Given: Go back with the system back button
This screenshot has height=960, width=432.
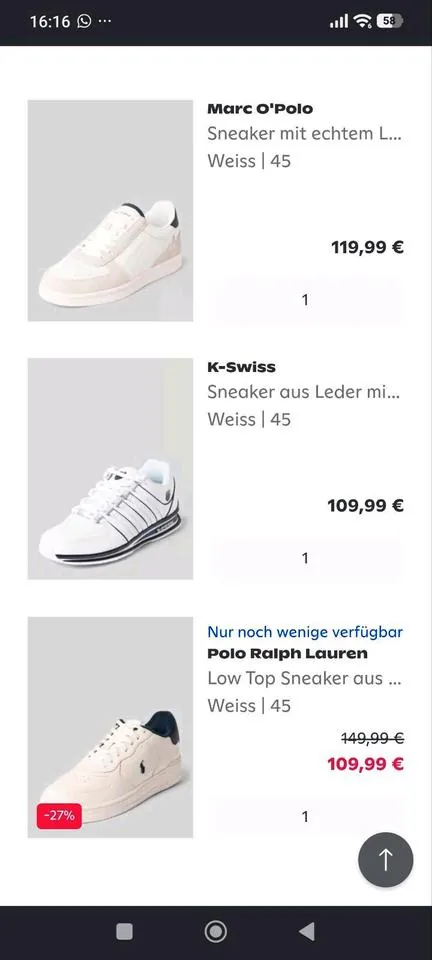Looking at the screenshot, I should pos(307,932).
